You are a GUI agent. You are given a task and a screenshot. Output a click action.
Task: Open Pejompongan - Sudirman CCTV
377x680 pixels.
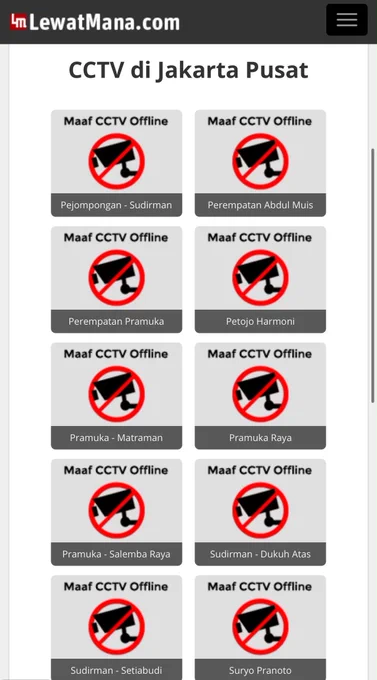tap(116, 163)
